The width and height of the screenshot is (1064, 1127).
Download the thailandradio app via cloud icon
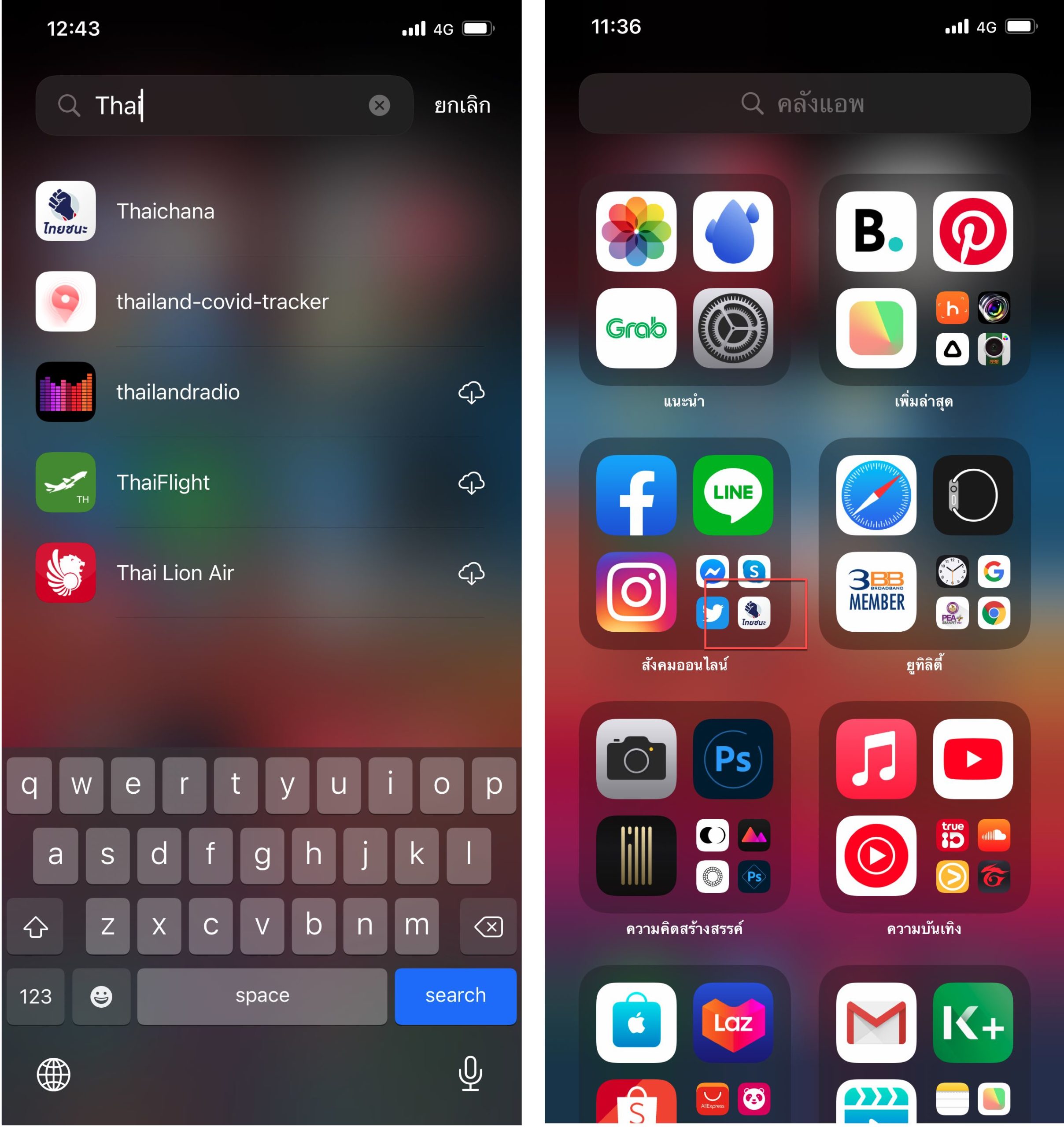[x=471, y=392]
